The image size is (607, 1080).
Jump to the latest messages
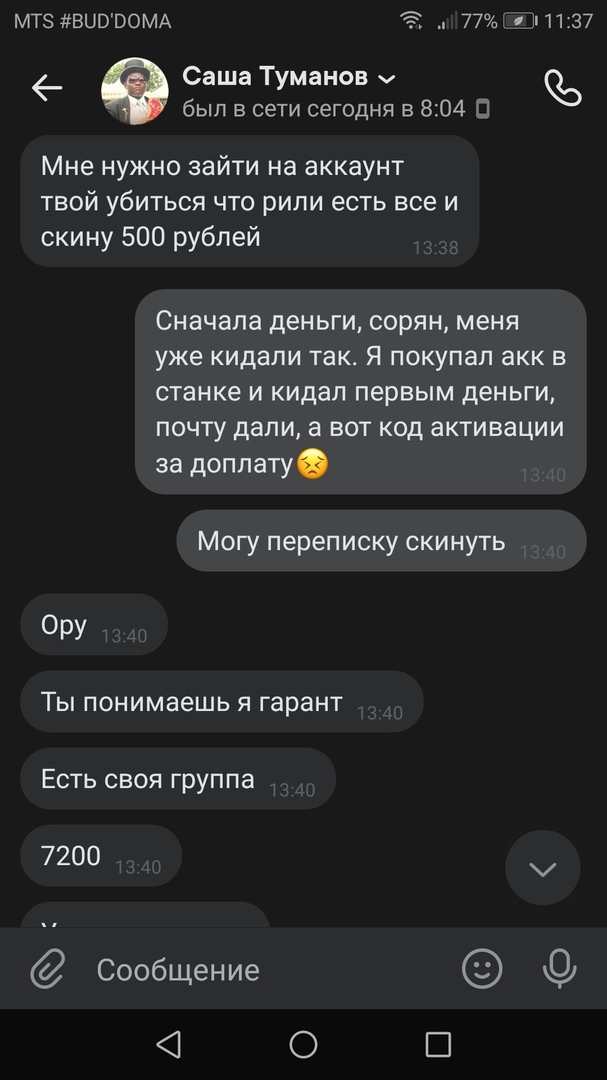[542, 868]
